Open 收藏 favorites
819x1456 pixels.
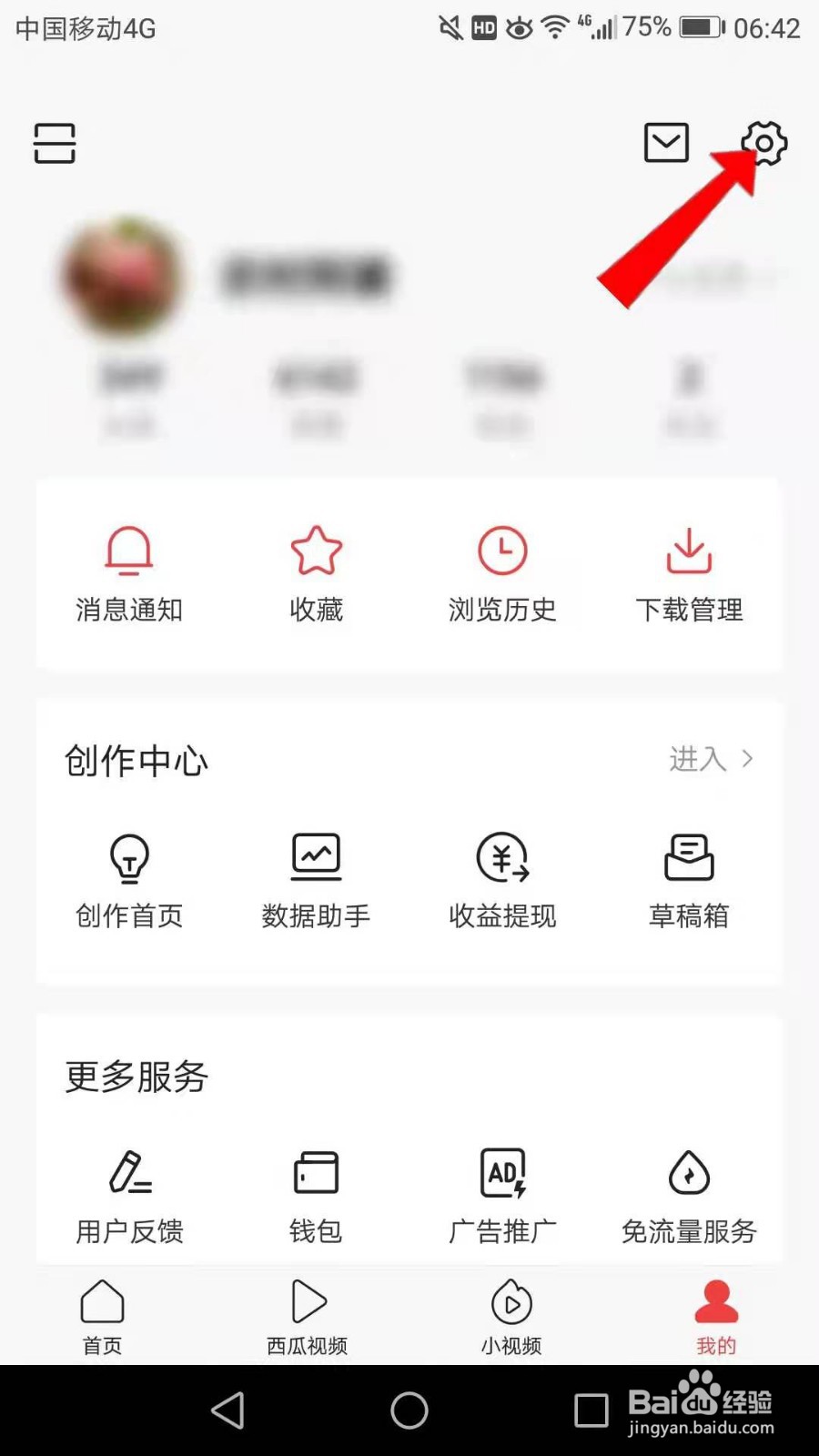[316, 574]
